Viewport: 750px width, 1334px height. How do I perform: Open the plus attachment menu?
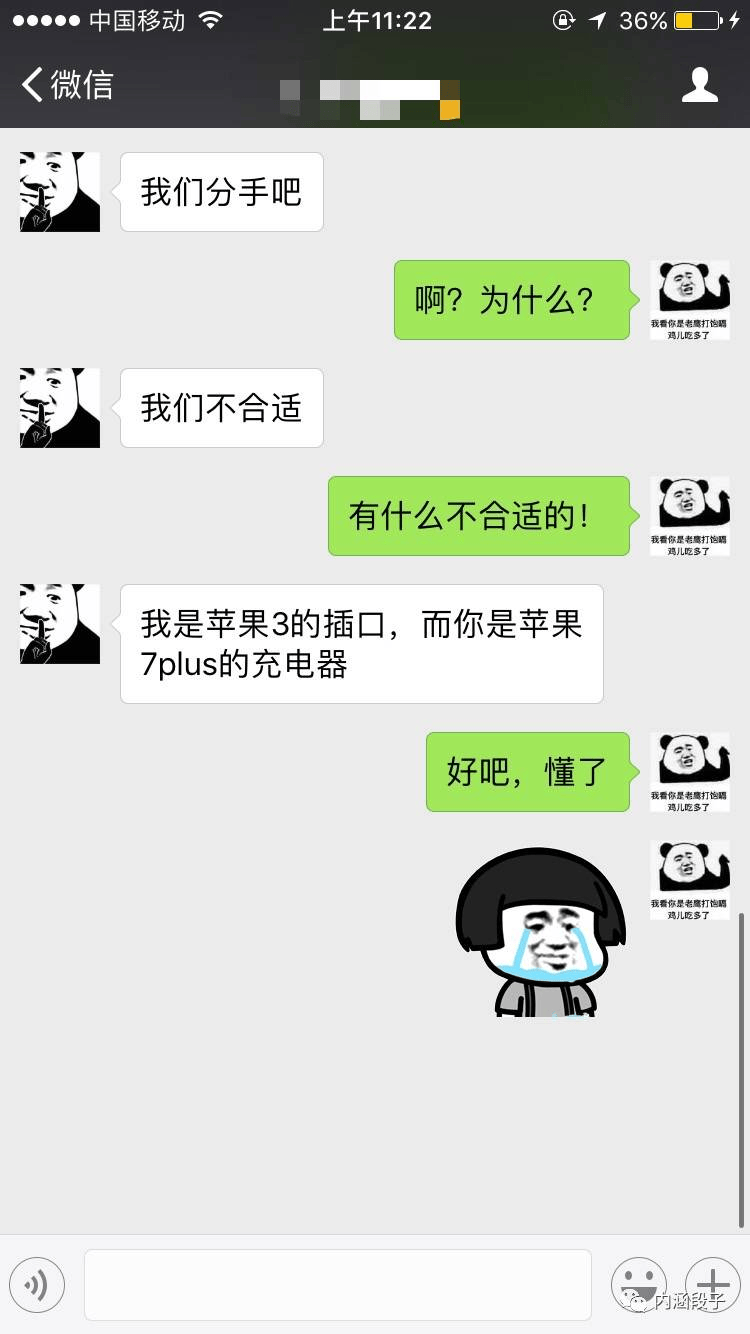click(712, 1284)
